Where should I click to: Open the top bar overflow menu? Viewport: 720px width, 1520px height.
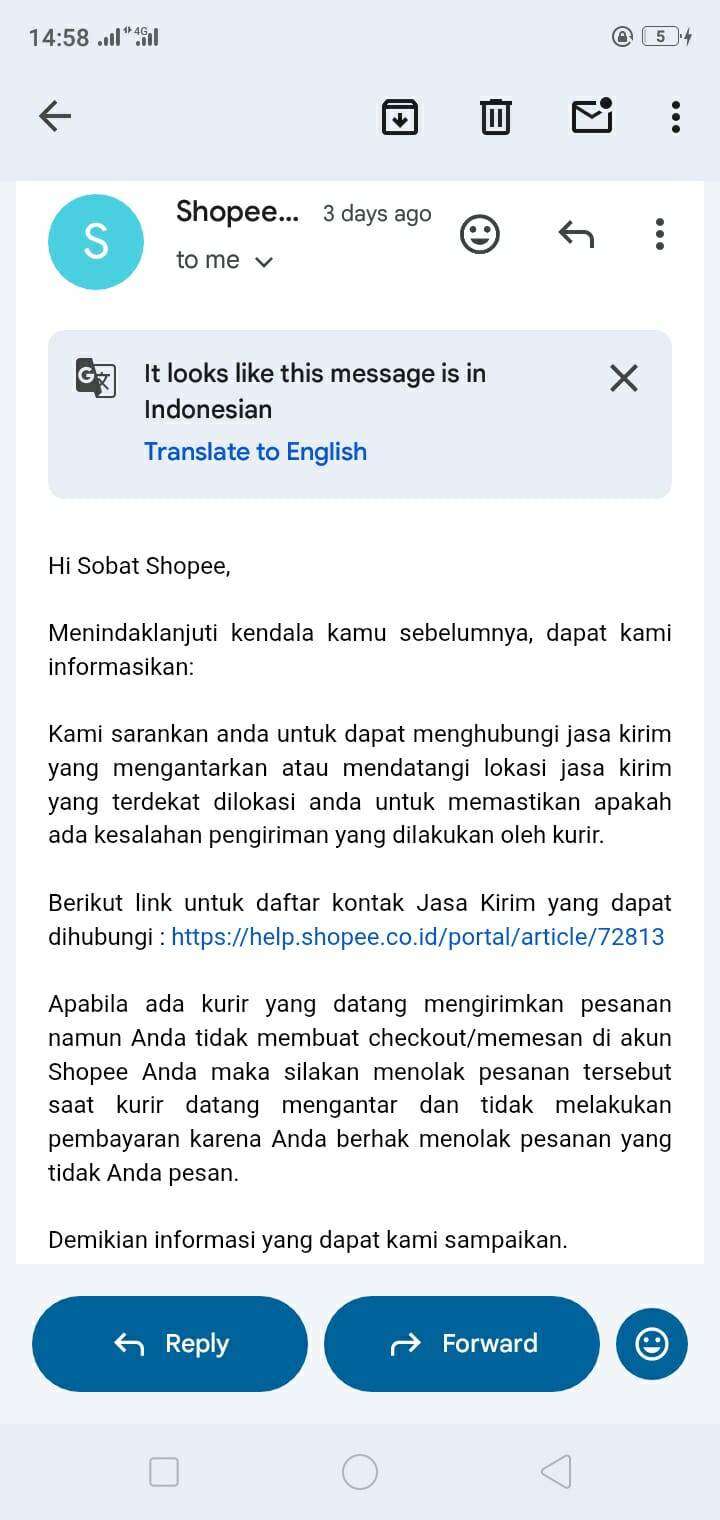(x=676, y=117)
